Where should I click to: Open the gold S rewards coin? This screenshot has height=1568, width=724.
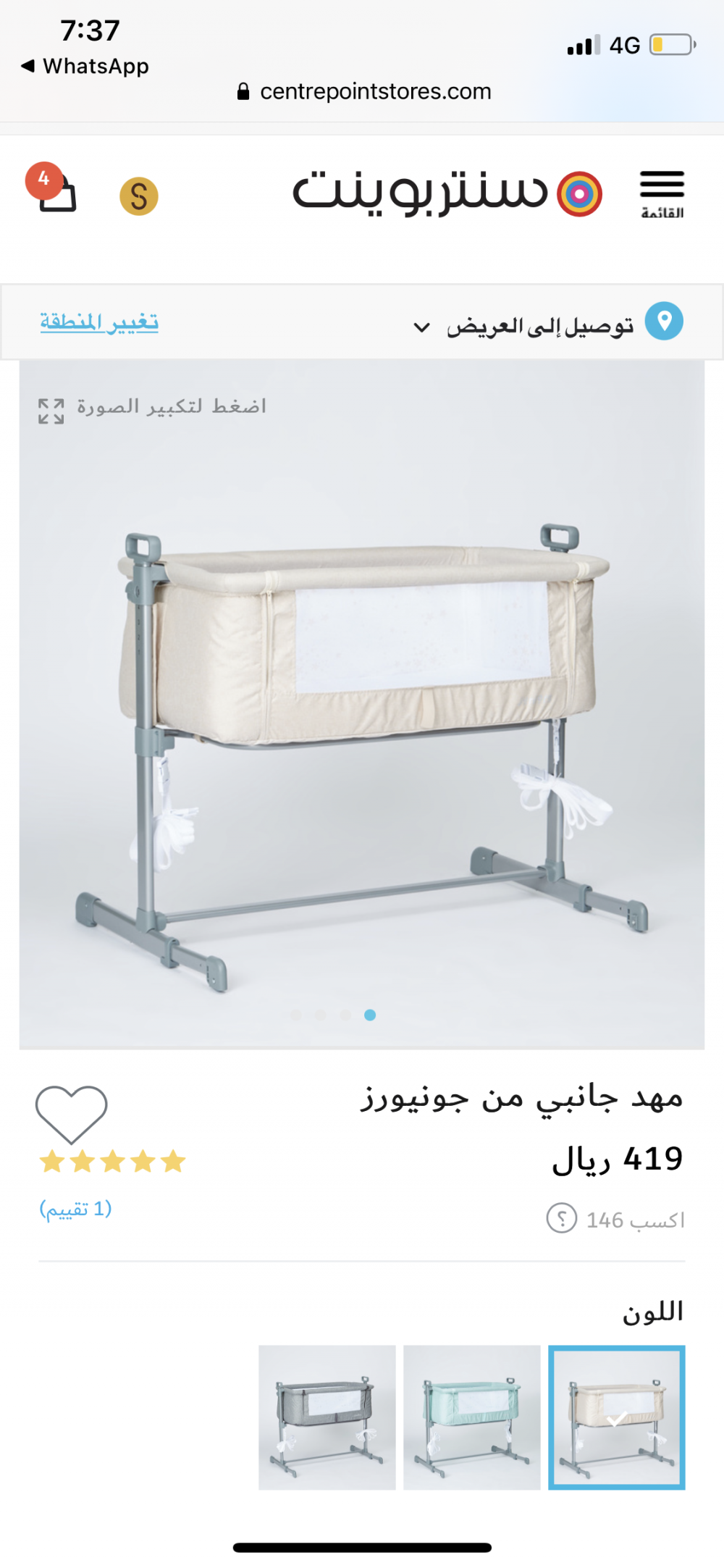(139, 196)
